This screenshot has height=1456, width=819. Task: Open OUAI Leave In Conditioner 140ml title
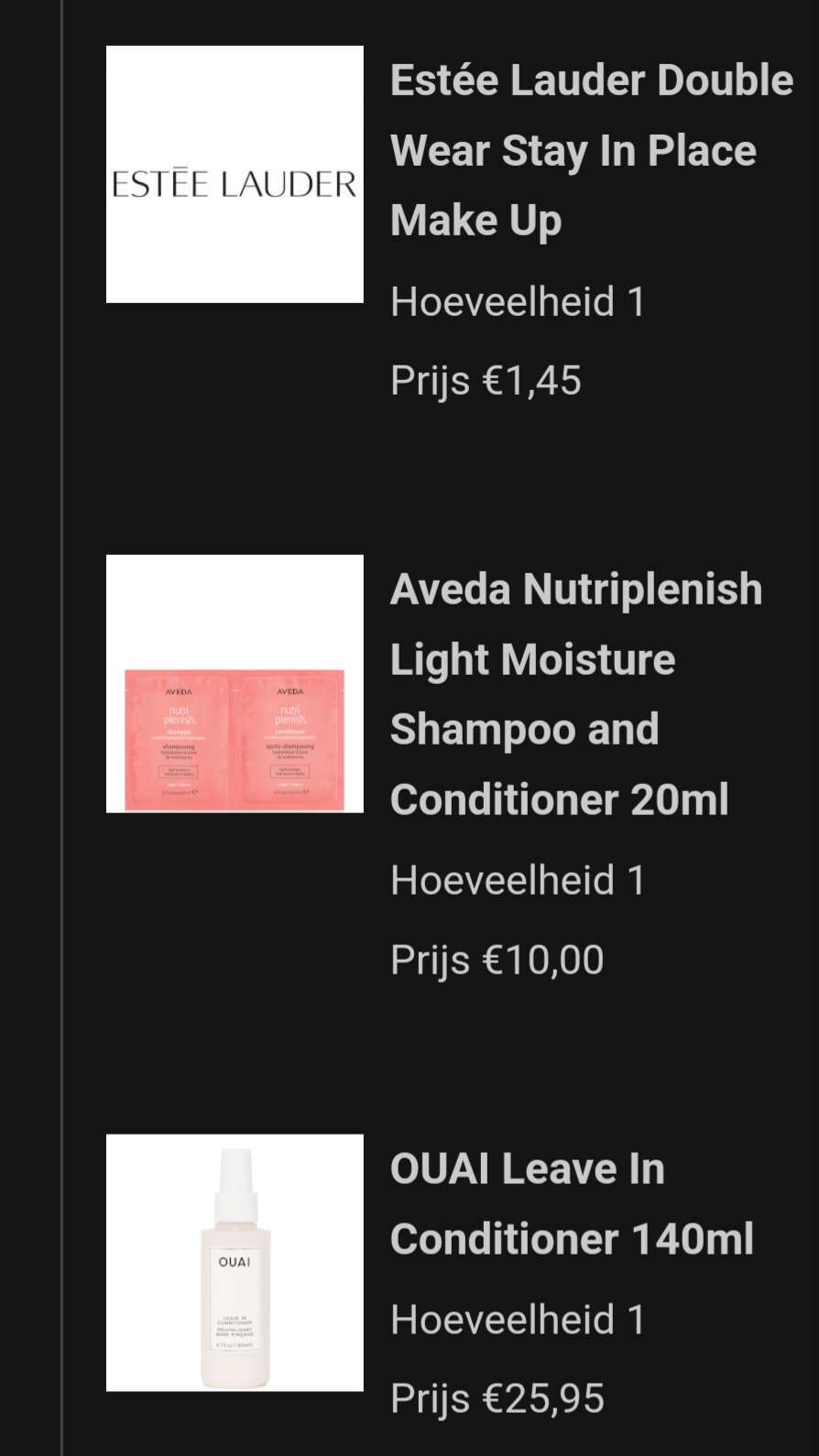coord(572,1203)
